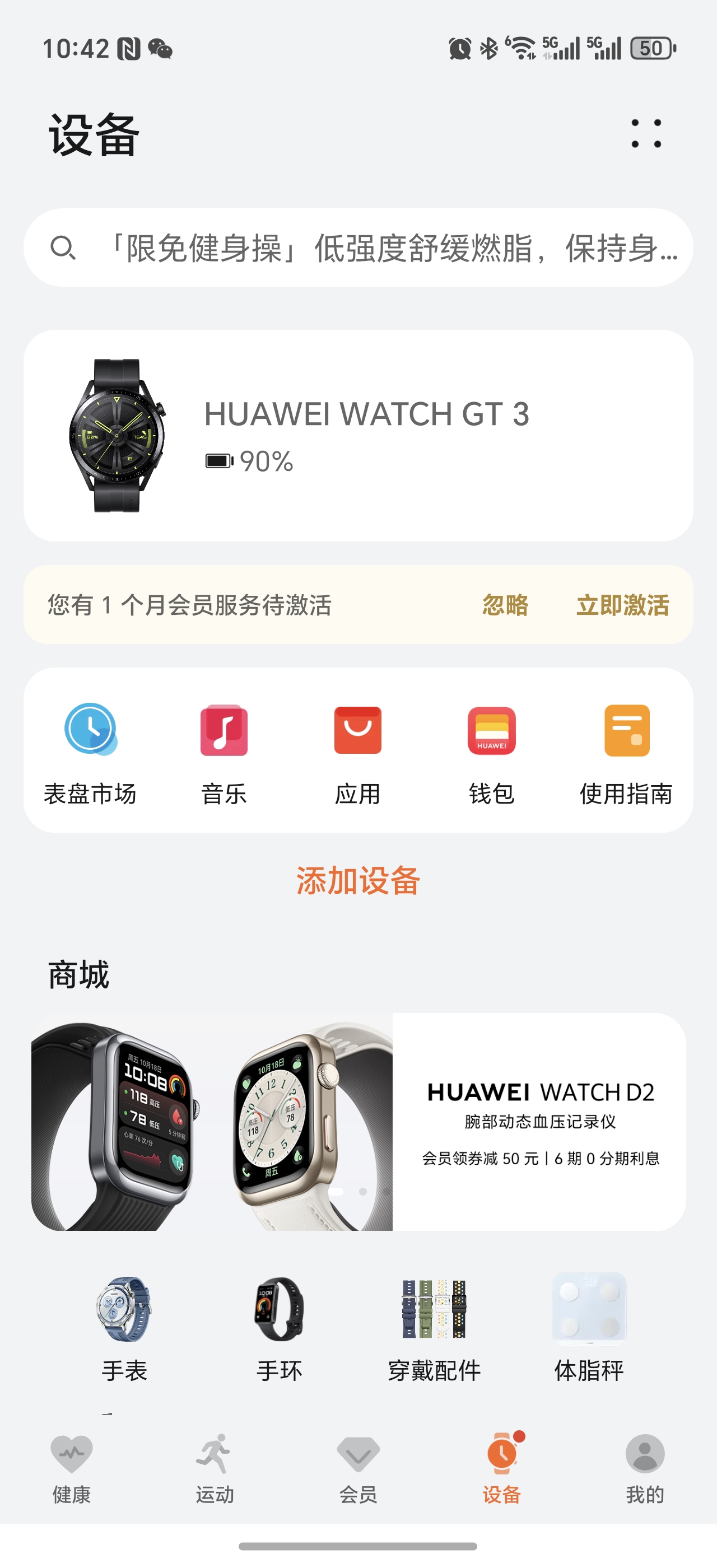Dismiss membership prompt with 忽略

(505, 605)
